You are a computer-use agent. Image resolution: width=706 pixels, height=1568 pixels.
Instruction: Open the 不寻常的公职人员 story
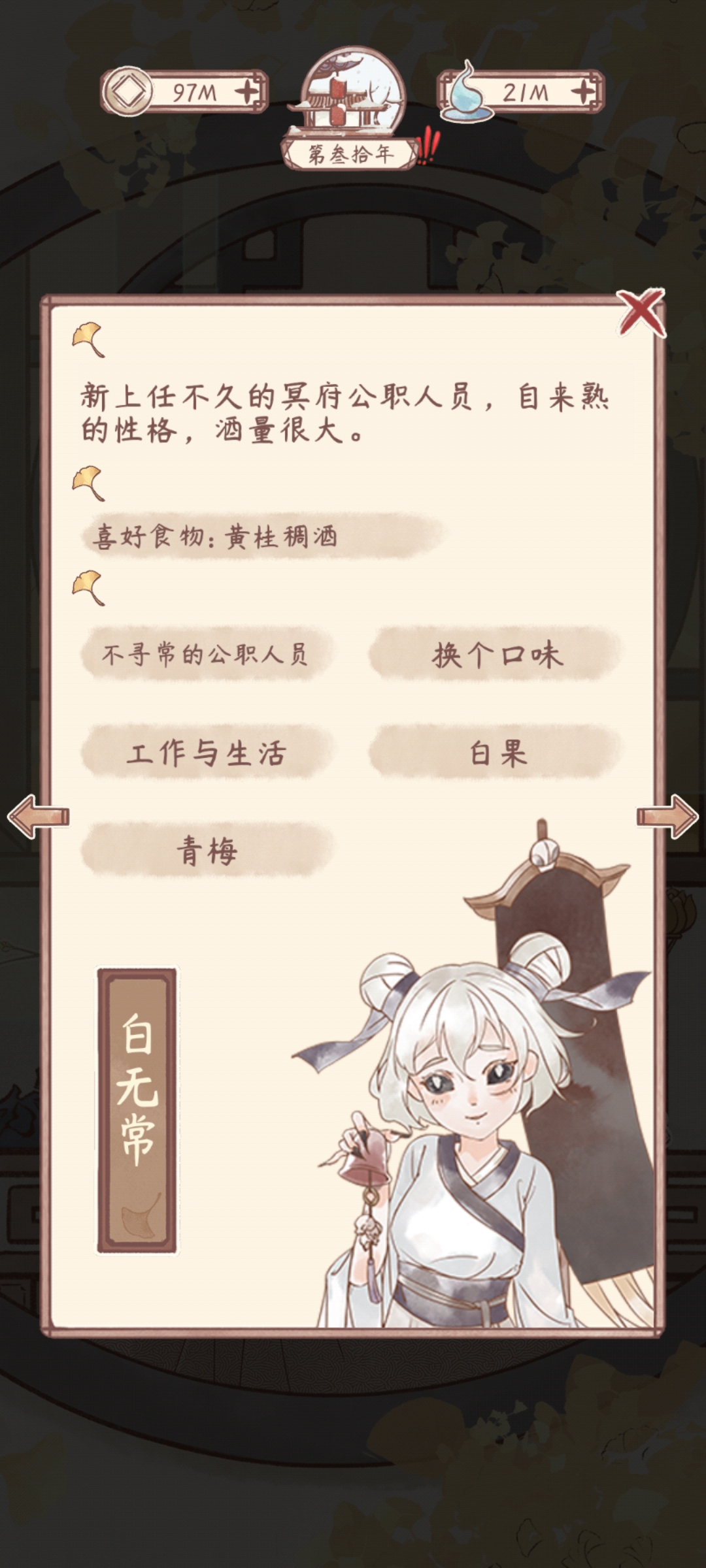[205, 655]
